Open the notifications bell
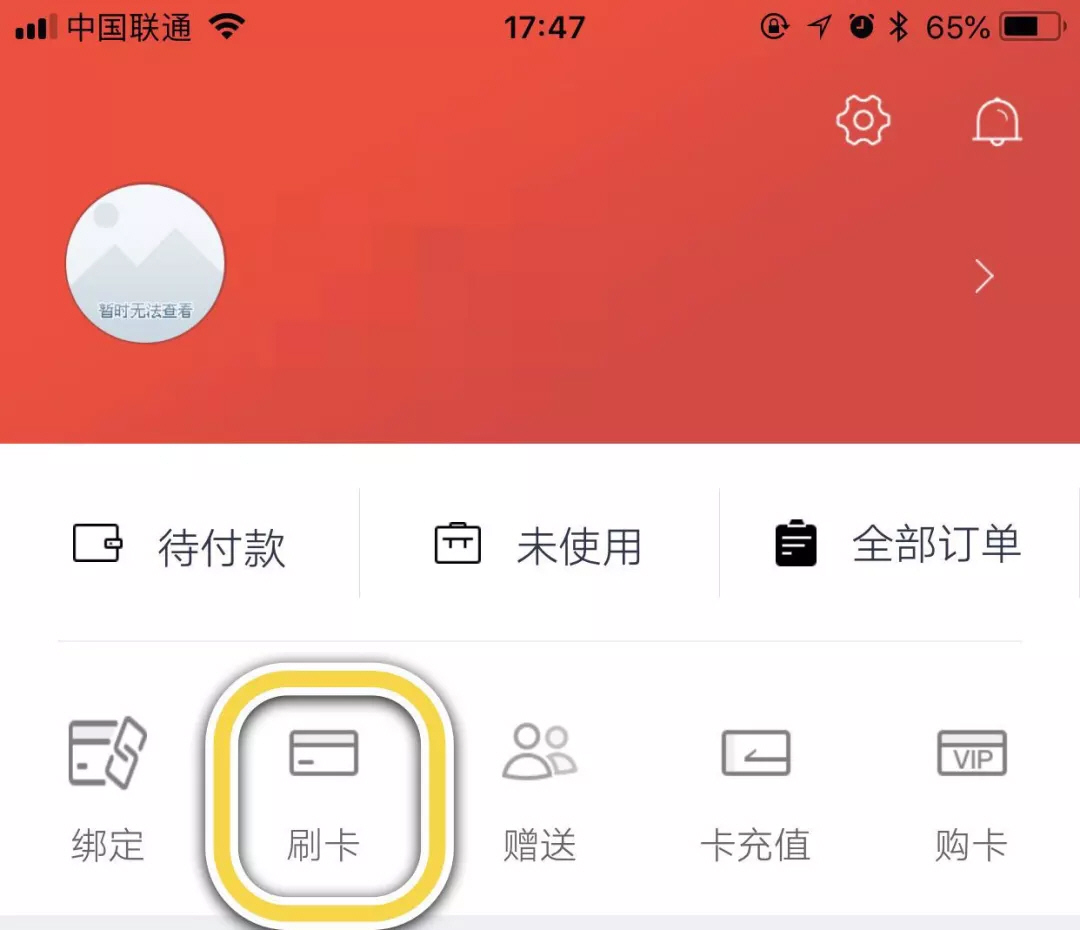The width and height of the screenshot is (1080, 930). pyautogui.click(x=997, y=122)
